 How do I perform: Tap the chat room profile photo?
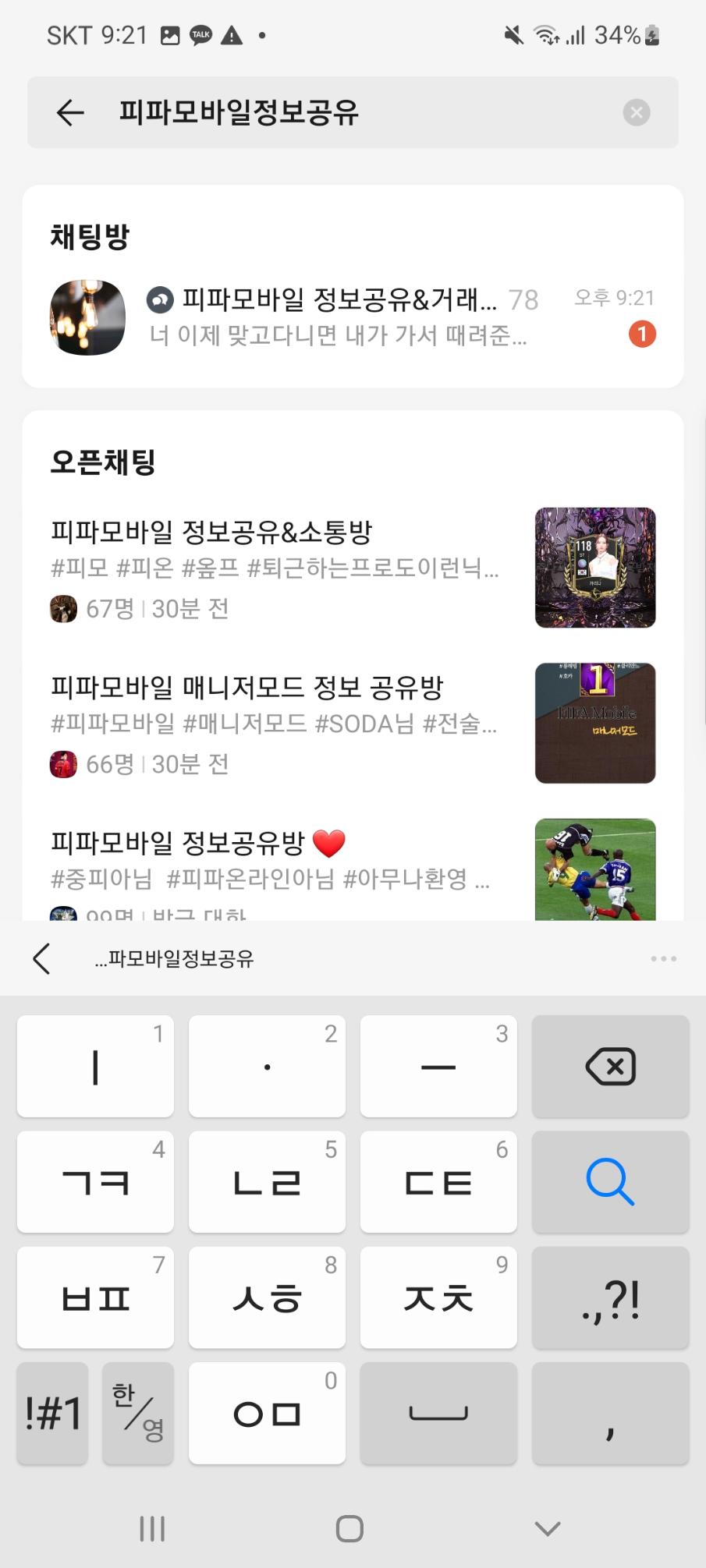coord(86,317)
